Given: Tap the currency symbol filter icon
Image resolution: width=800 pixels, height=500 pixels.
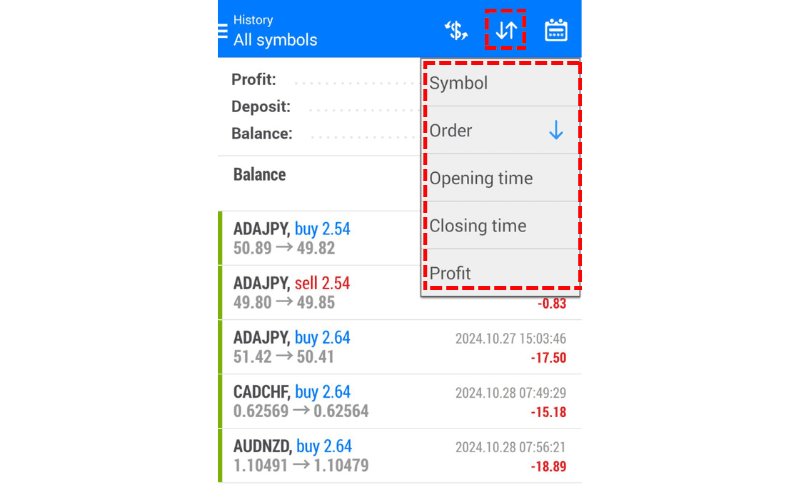Looking at the screenshot, I should (456, 30).
